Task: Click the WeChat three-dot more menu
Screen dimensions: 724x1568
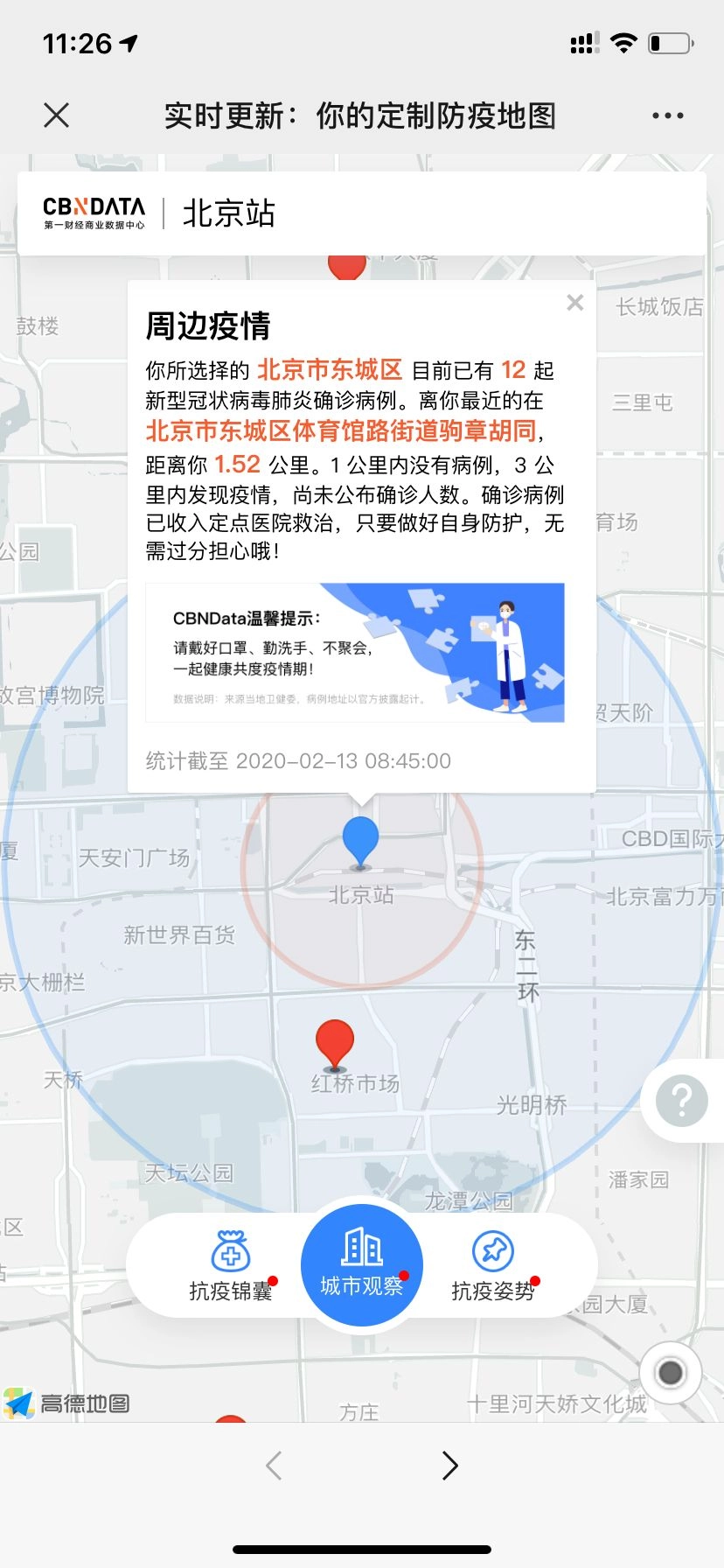Action: (x=667, y=115)
